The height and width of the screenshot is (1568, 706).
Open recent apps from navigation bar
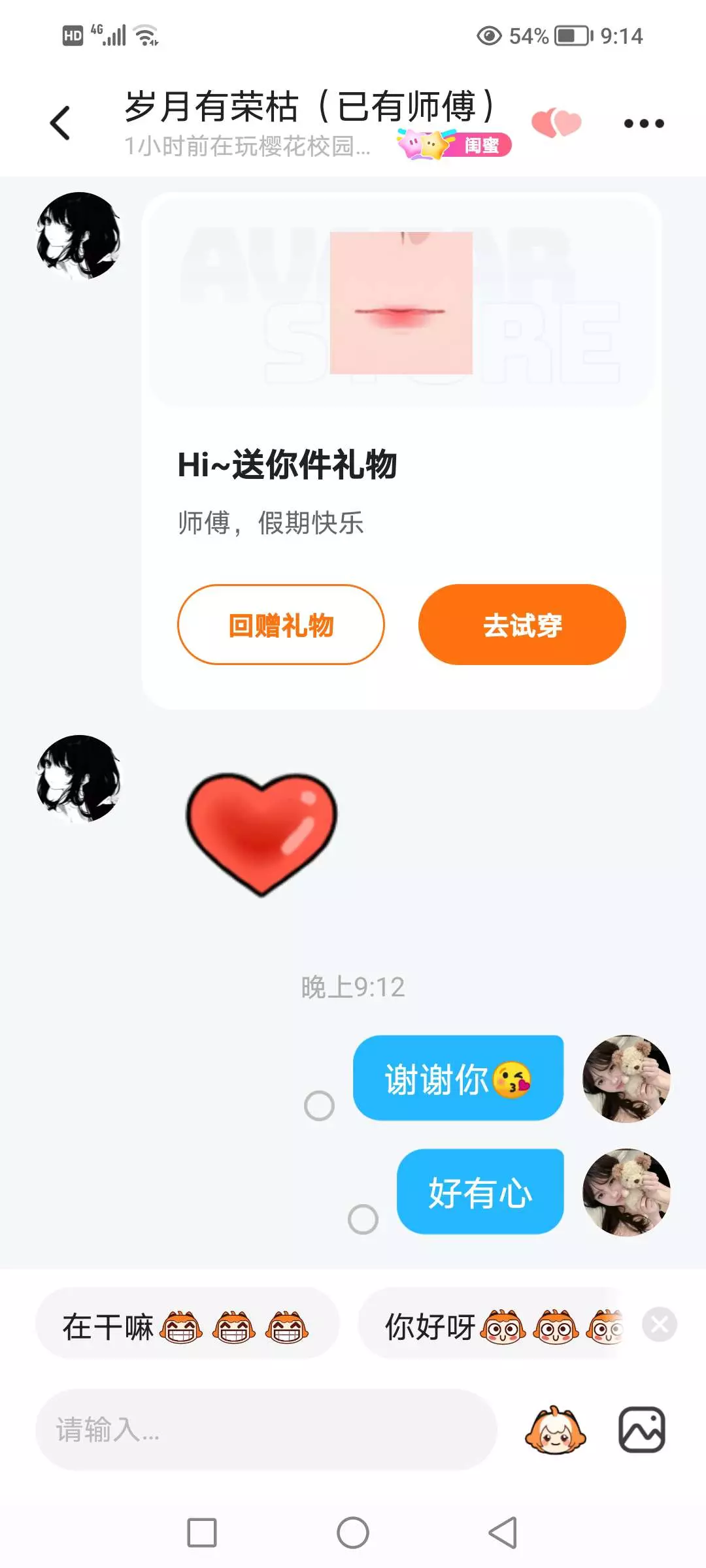tap(202, 1533)
